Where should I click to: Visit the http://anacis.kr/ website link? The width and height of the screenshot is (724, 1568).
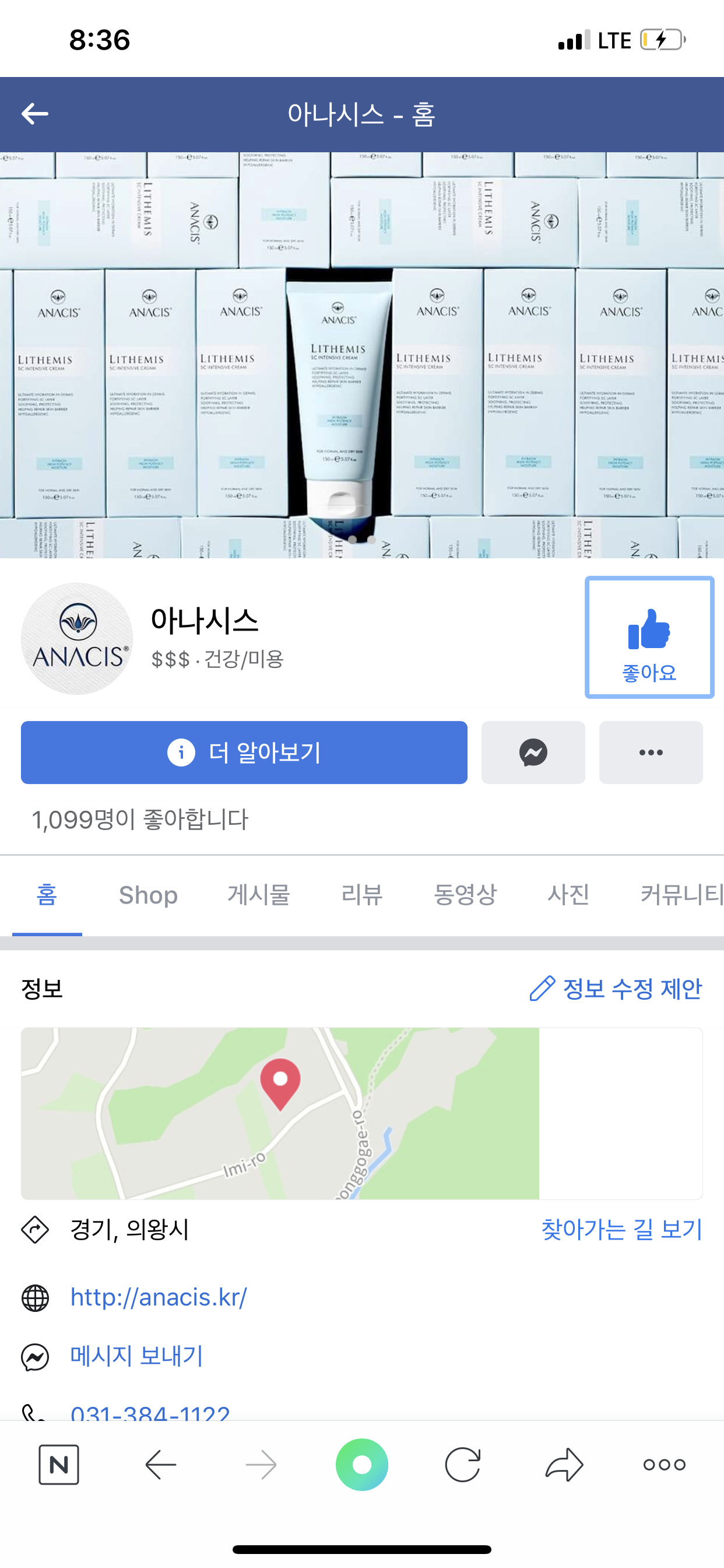pos(159,1297)
